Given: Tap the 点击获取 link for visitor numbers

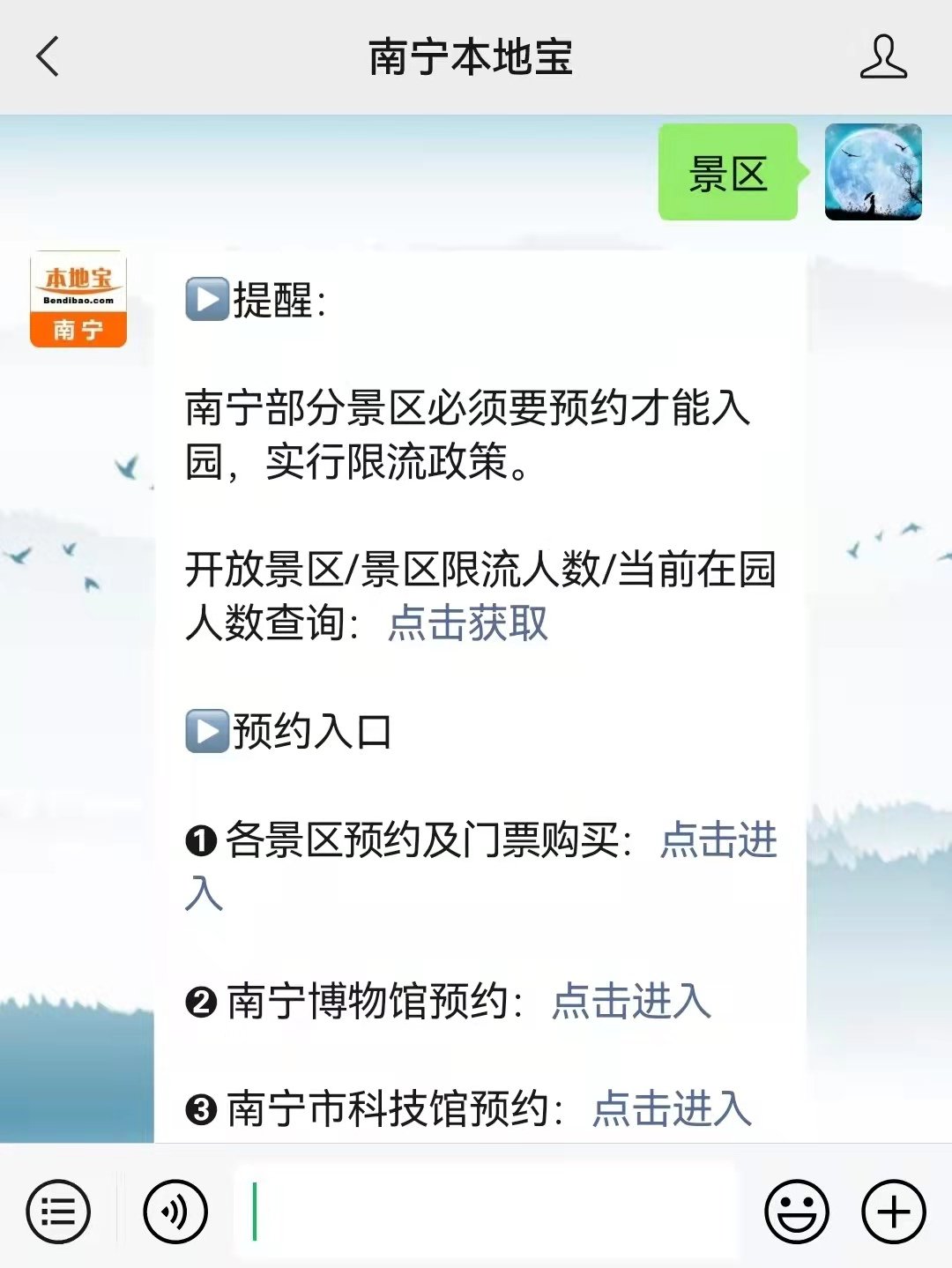Looking at the screenshot, I should [x=467, y=623].
